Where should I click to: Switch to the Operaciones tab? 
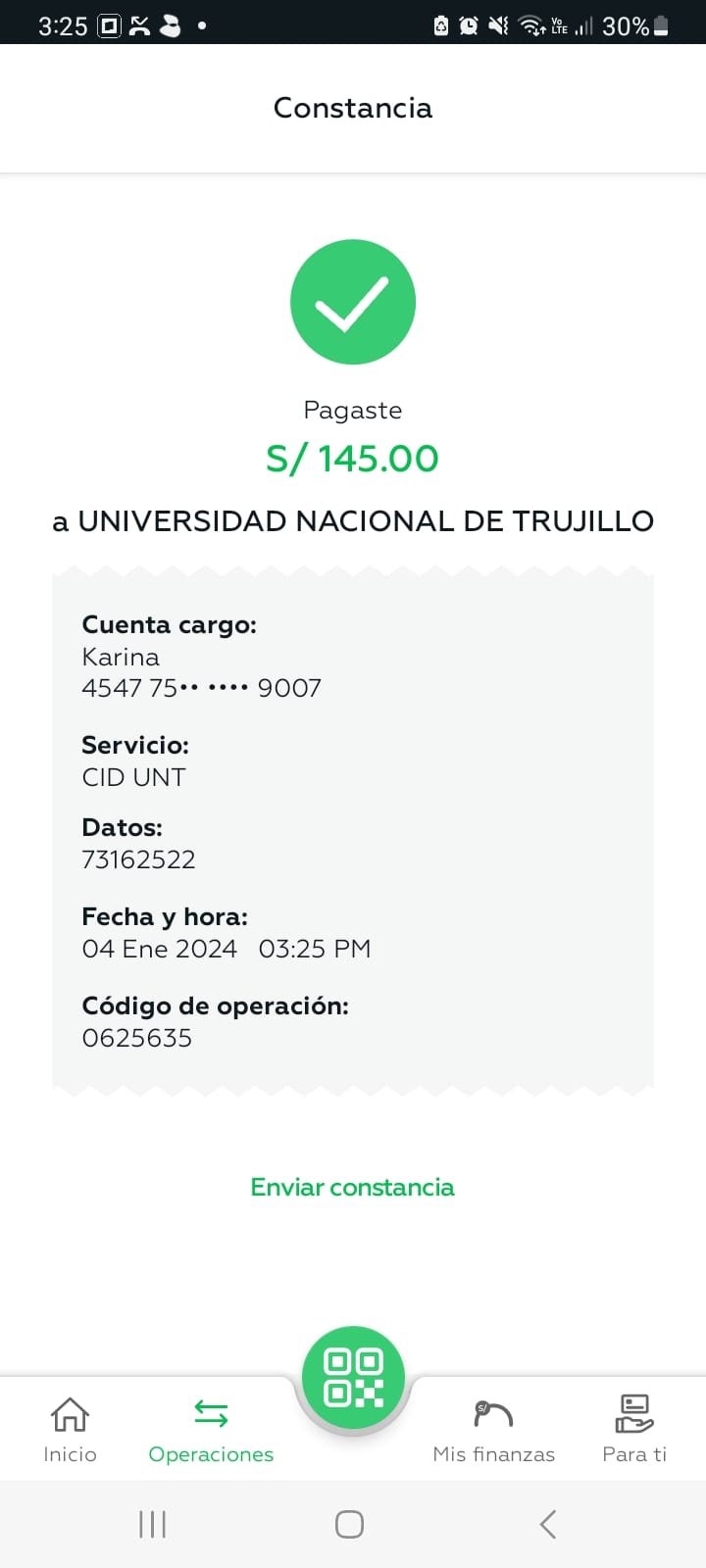pos(211,1429)
